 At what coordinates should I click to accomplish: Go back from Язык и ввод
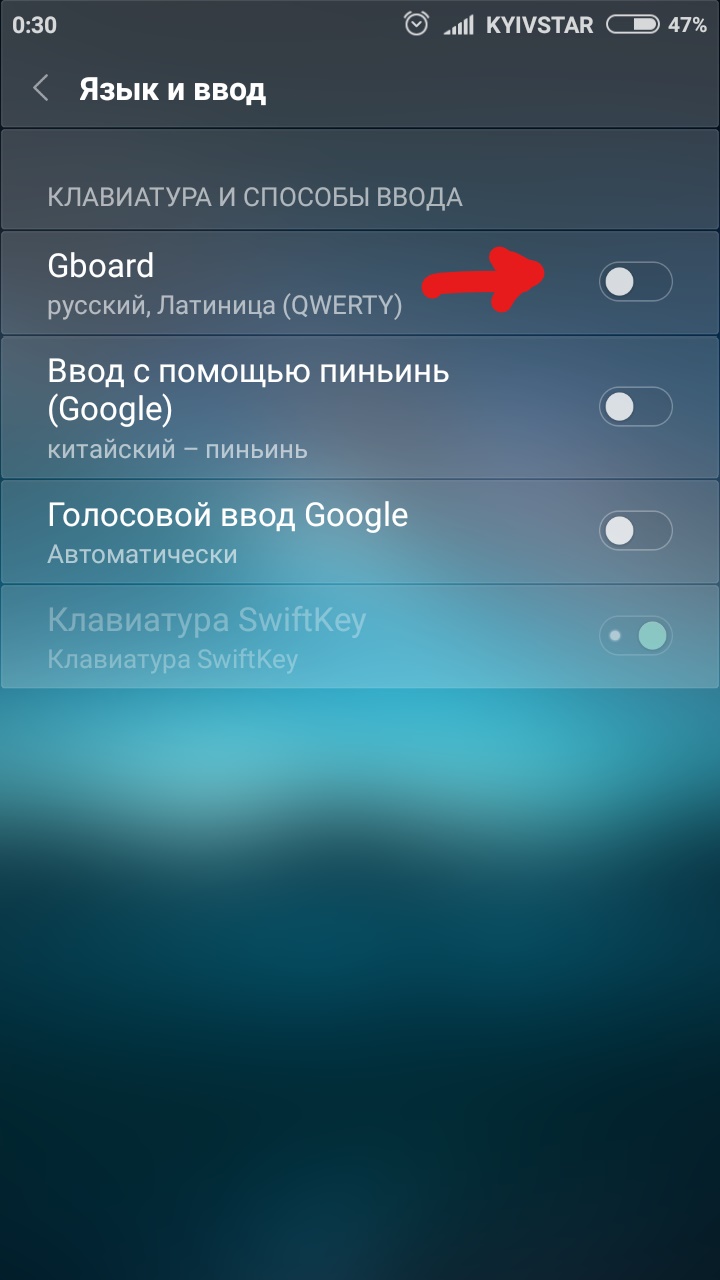pos(41,88)
